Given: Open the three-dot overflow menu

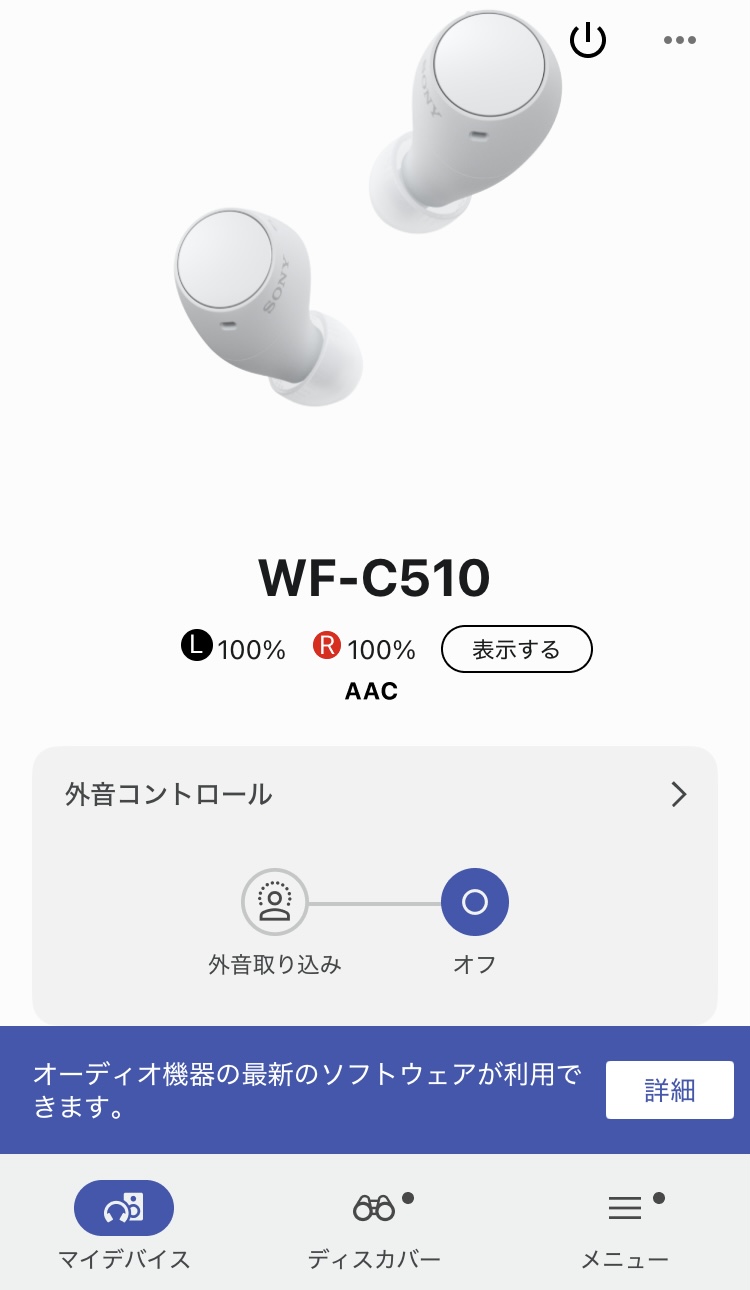Looking at the screenshot, I should click(680, 40).
